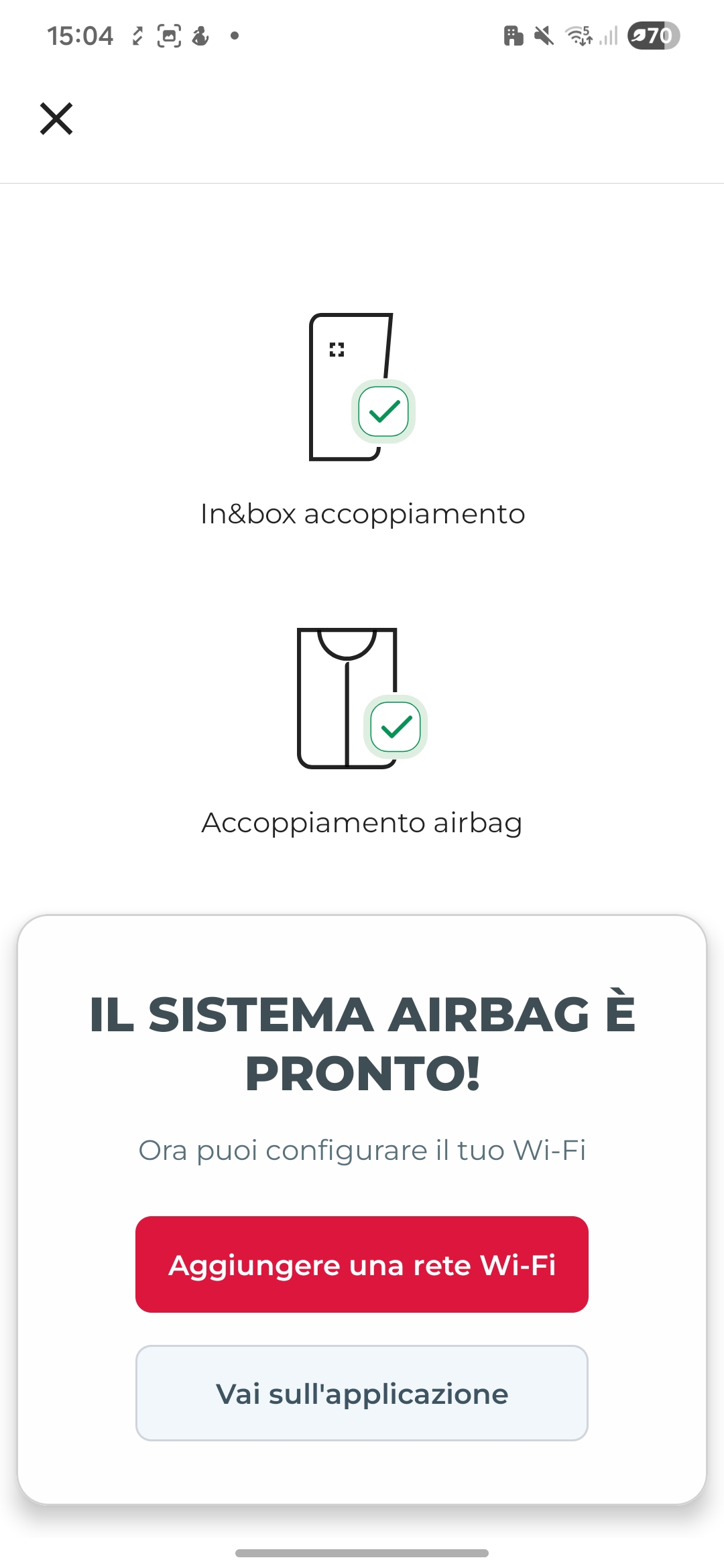Screen dimensions: 724x1568
Task: Close the pairing screen
Action: 56,119
